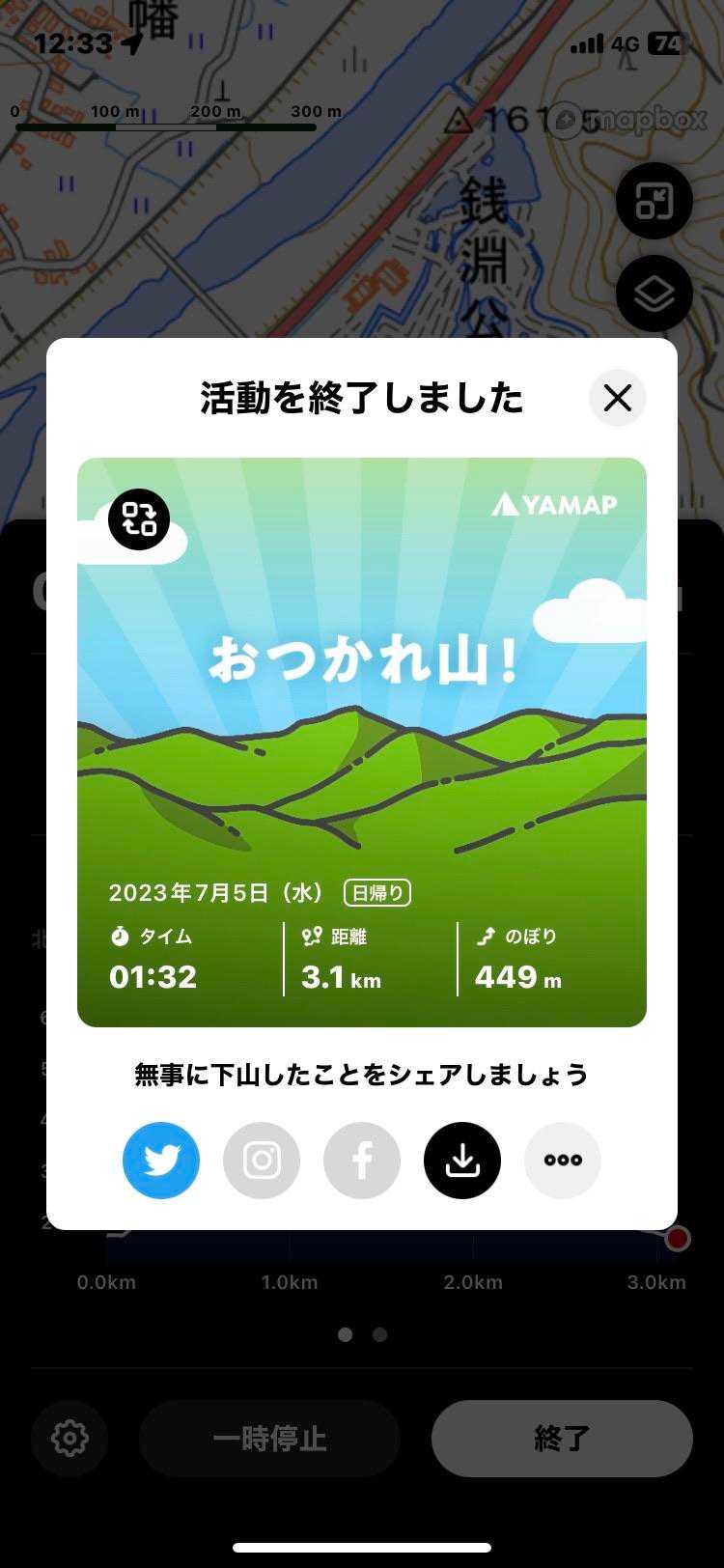Screen dimensions: 724x1568
Task: Open the settings gear
Action: pos(70,1439)
